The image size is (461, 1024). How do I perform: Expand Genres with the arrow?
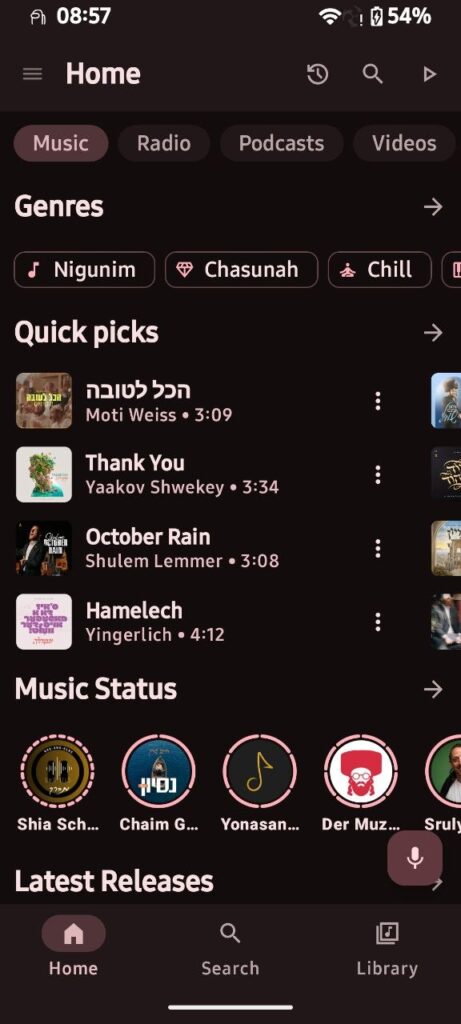tap(433, 207)
